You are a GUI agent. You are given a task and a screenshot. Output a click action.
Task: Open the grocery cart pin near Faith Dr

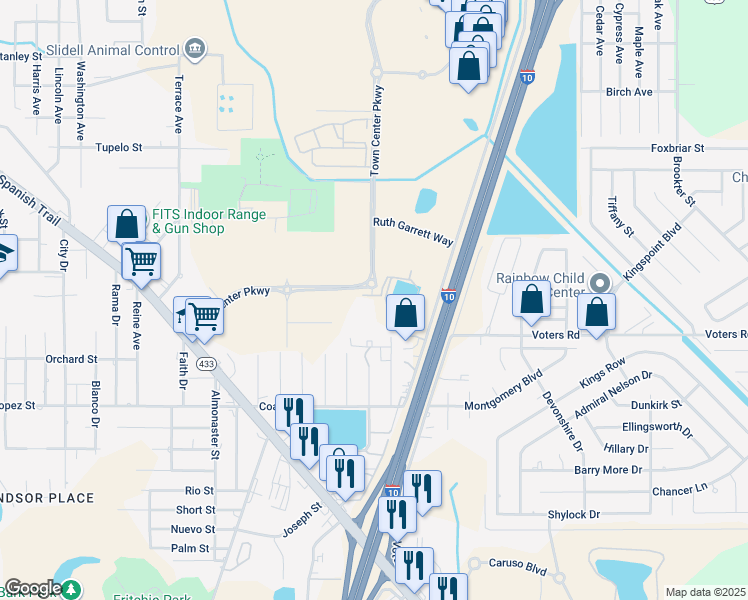(204, 317)
